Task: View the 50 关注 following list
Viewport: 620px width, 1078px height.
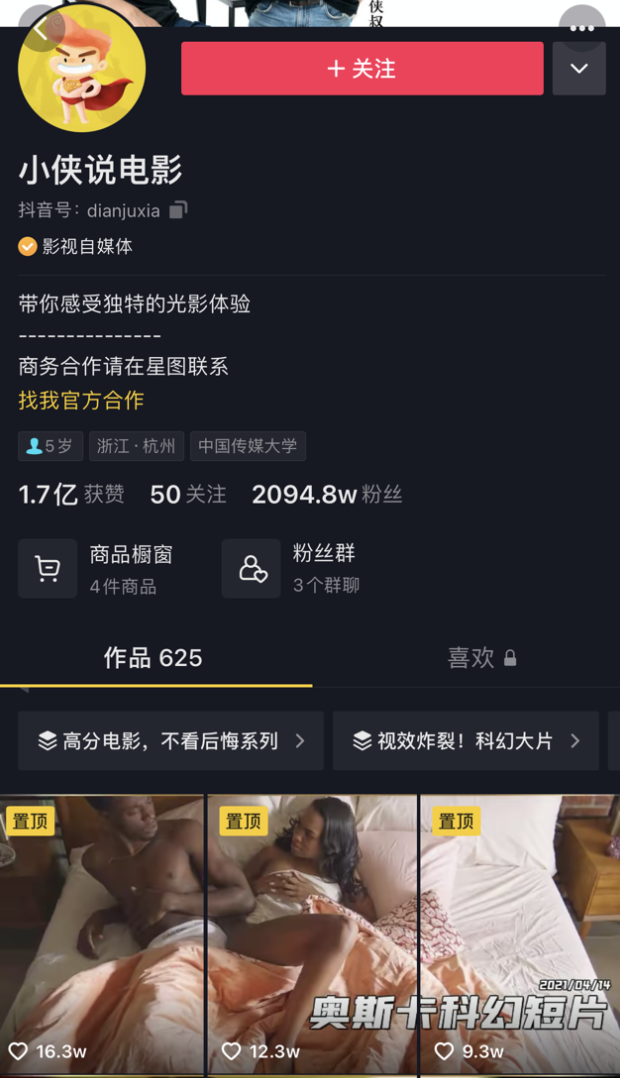Action: click(x=188, y=494)
